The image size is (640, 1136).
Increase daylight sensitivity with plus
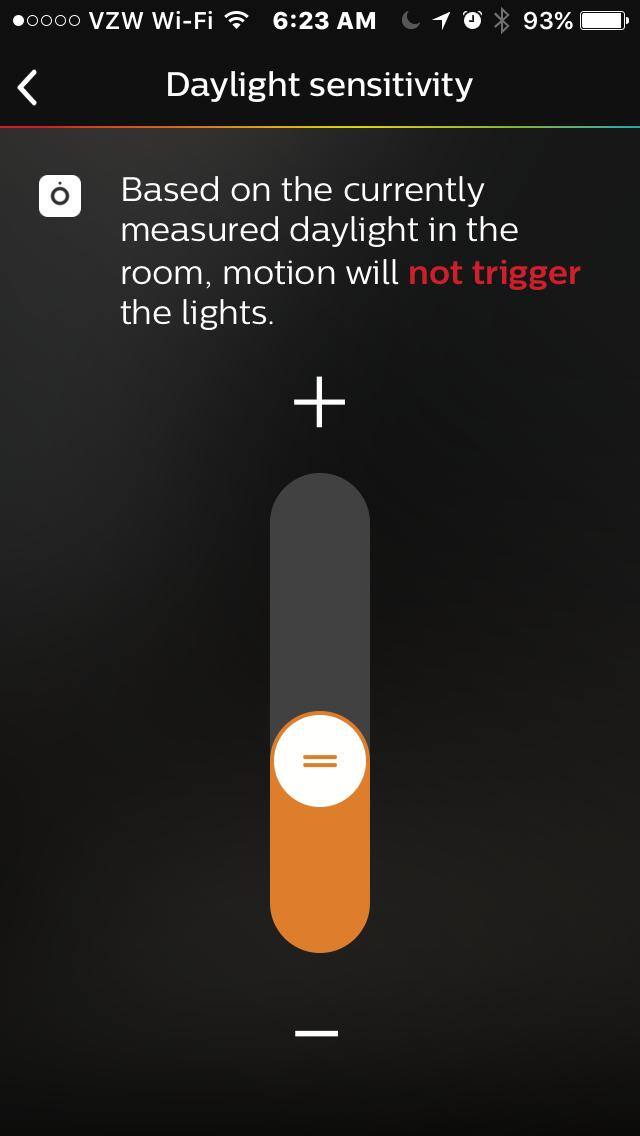[319, 402]
